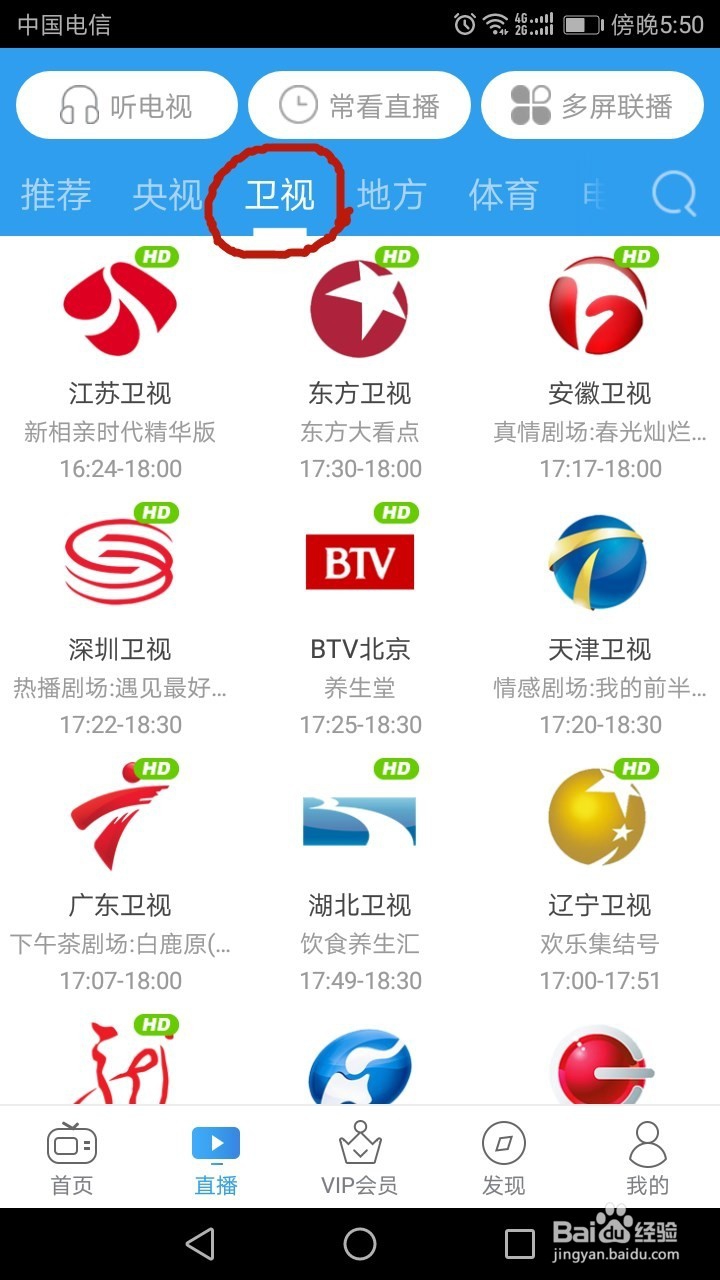The width and height of the screenshot is (720, 1280).
Task: Open 常看直播 frequently watched channels
Action: click(x=359, y=105)
